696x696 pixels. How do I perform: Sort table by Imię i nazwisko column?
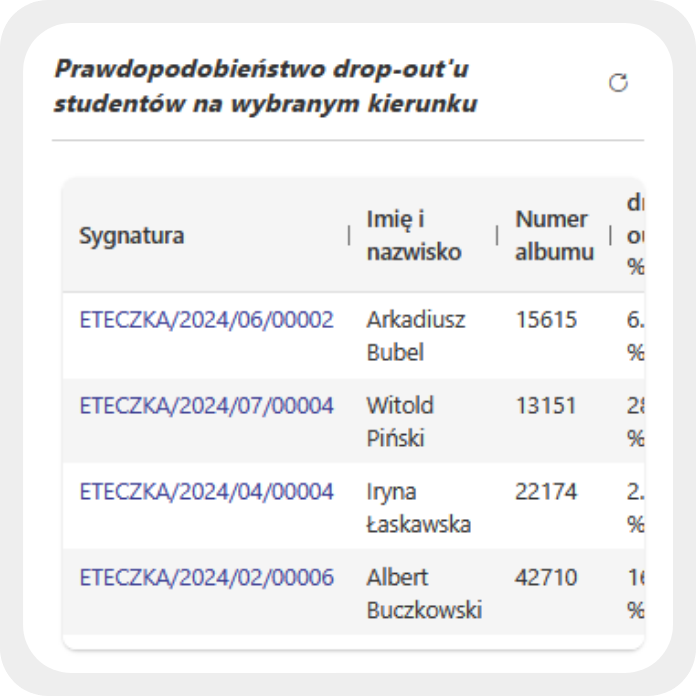[x=414, y=236]
